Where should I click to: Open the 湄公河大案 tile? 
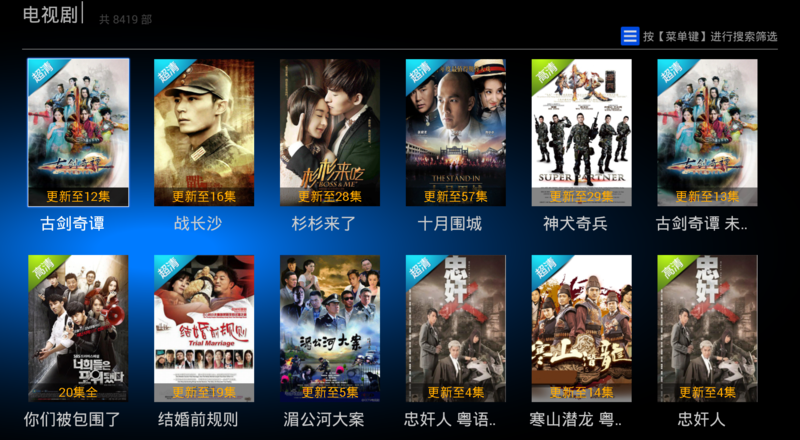[330, 328]
